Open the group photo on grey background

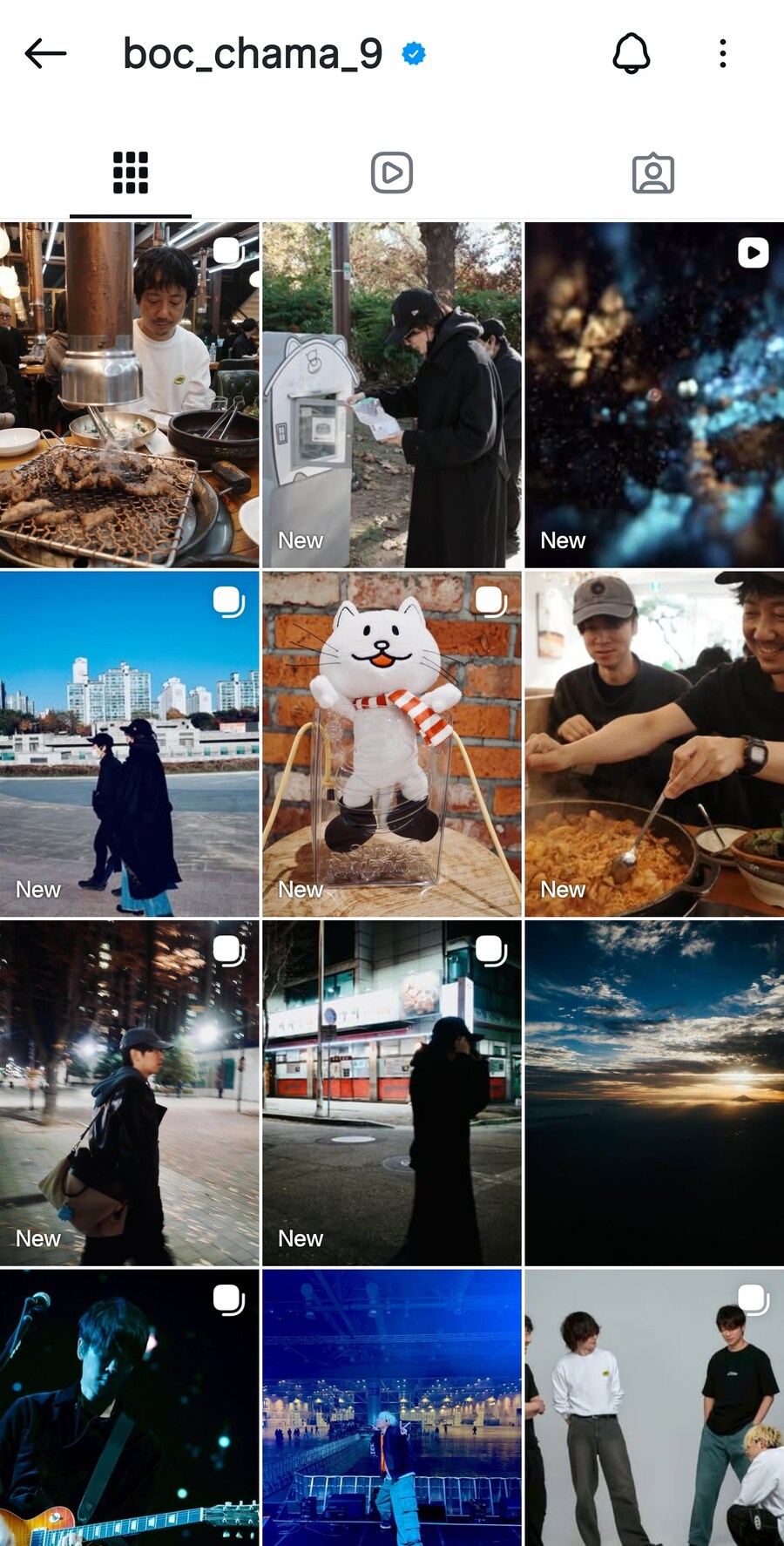pos(654,1407)
